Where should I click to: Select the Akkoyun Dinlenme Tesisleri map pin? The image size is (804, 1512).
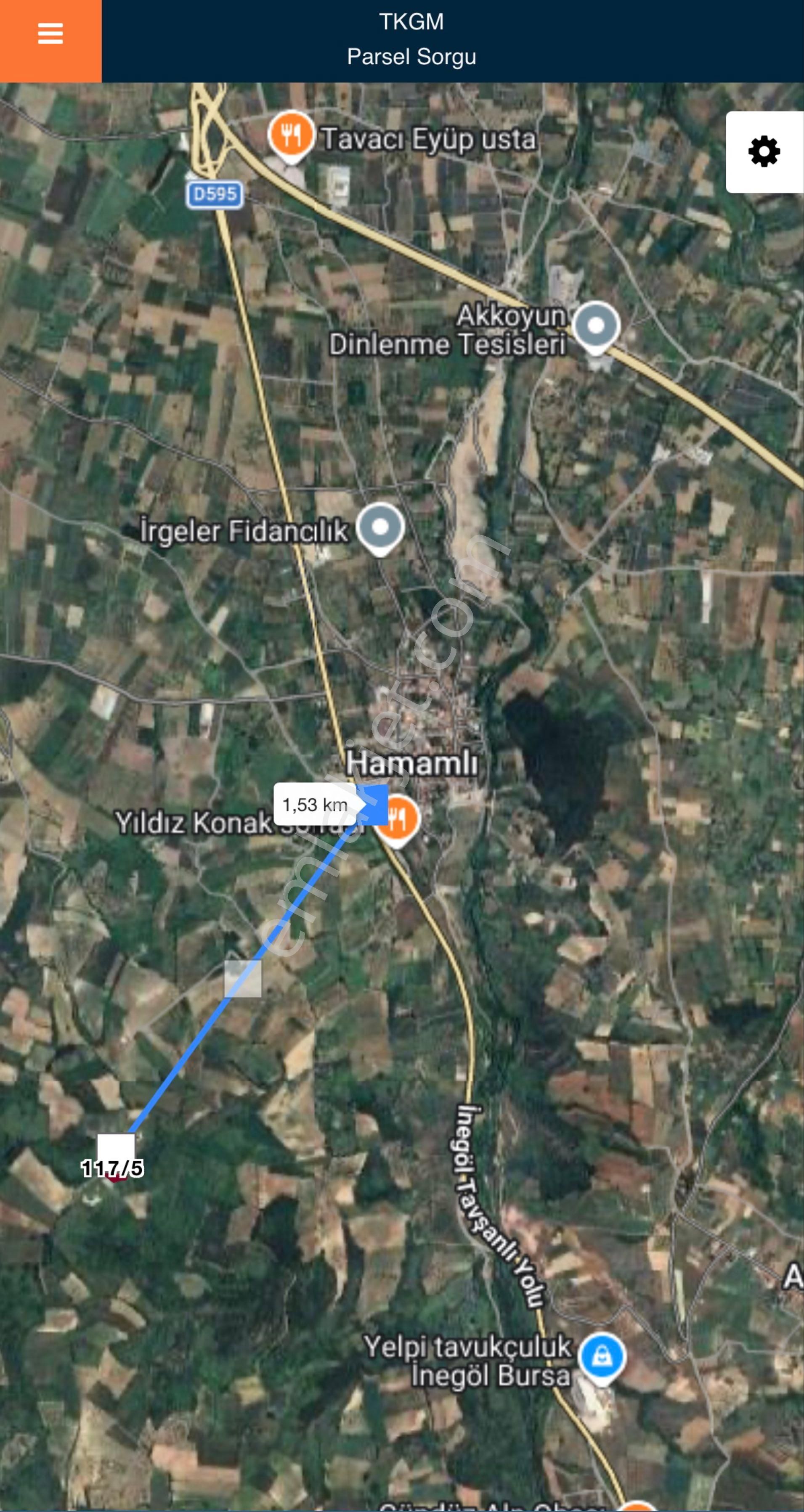[595, 326]
